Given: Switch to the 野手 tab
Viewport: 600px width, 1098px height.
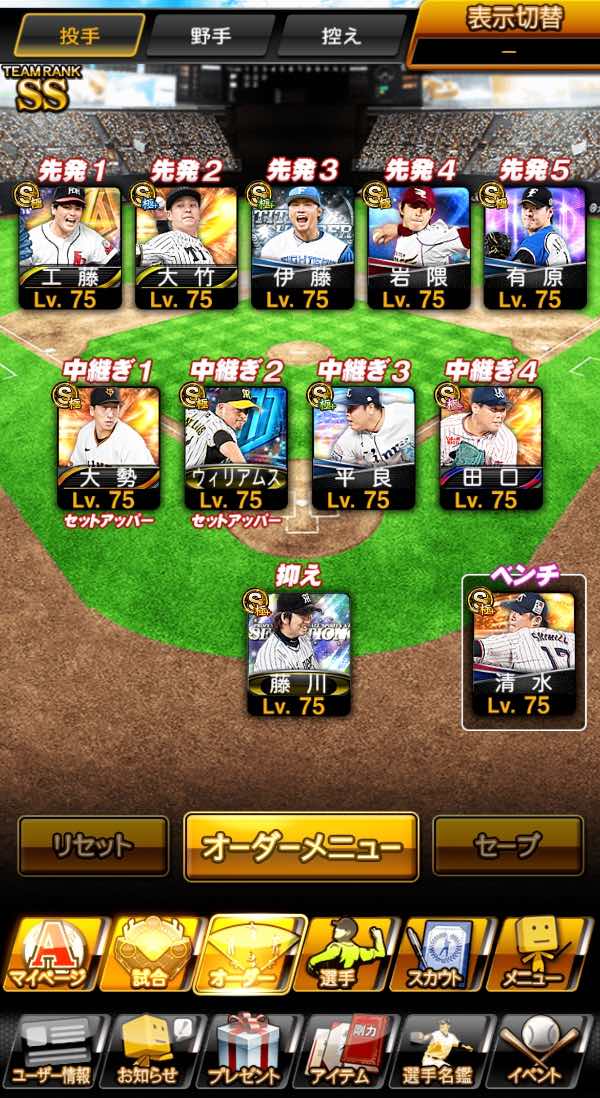Looking at the screenshot, I should tap(211, 34).
